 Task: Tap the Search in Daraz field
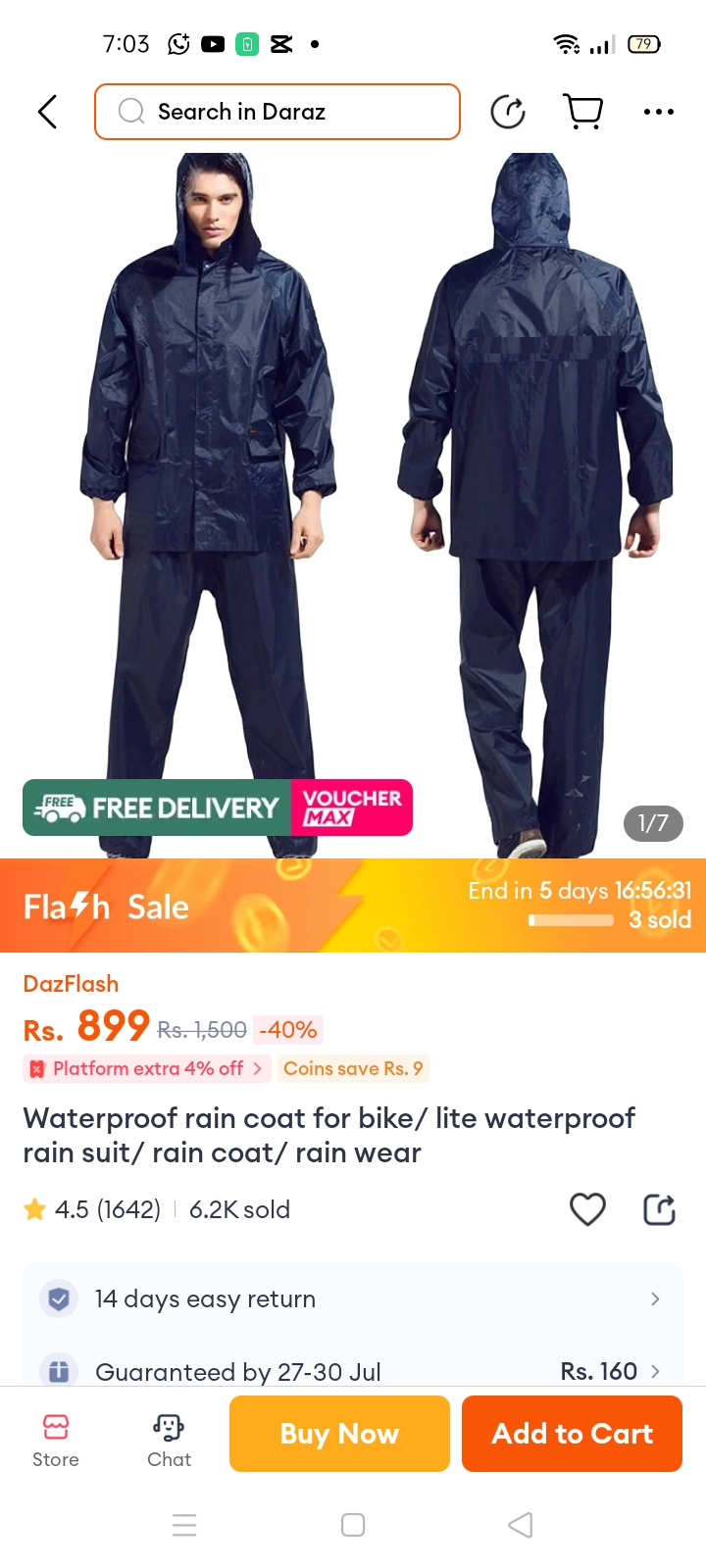277,112
